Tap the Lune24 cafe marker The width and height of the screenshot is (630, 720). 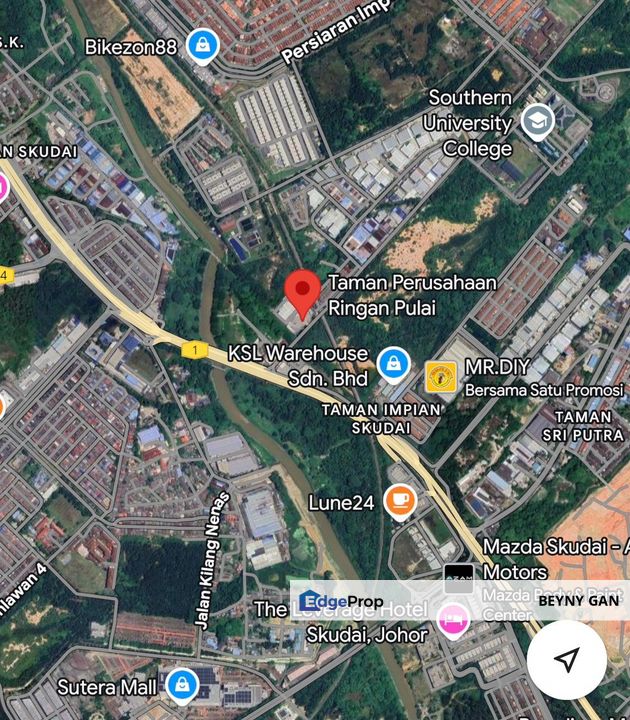400,500
